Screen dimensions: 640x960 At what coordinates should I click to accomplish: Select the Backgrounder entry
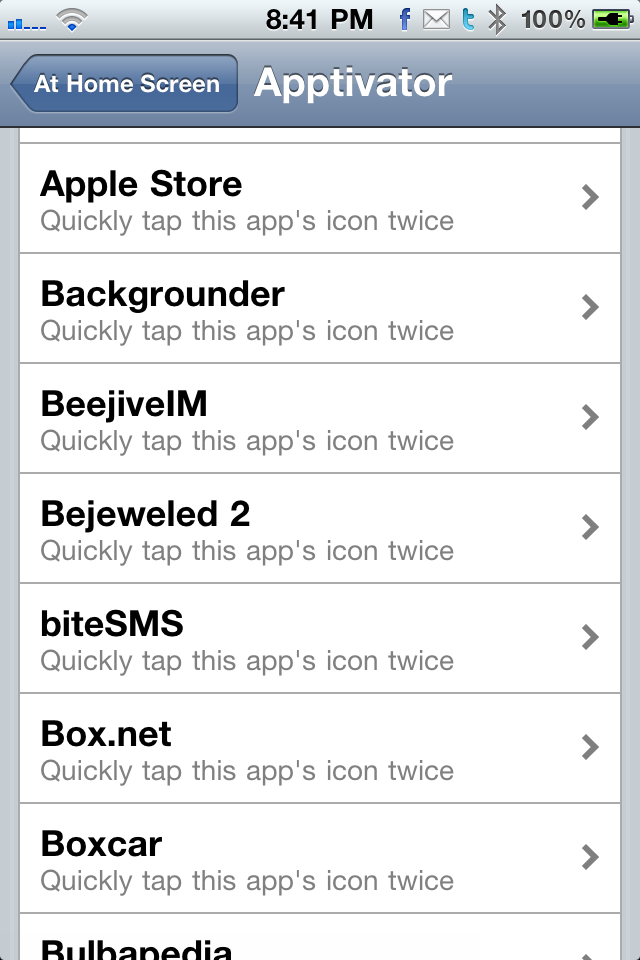pos(320,309)
